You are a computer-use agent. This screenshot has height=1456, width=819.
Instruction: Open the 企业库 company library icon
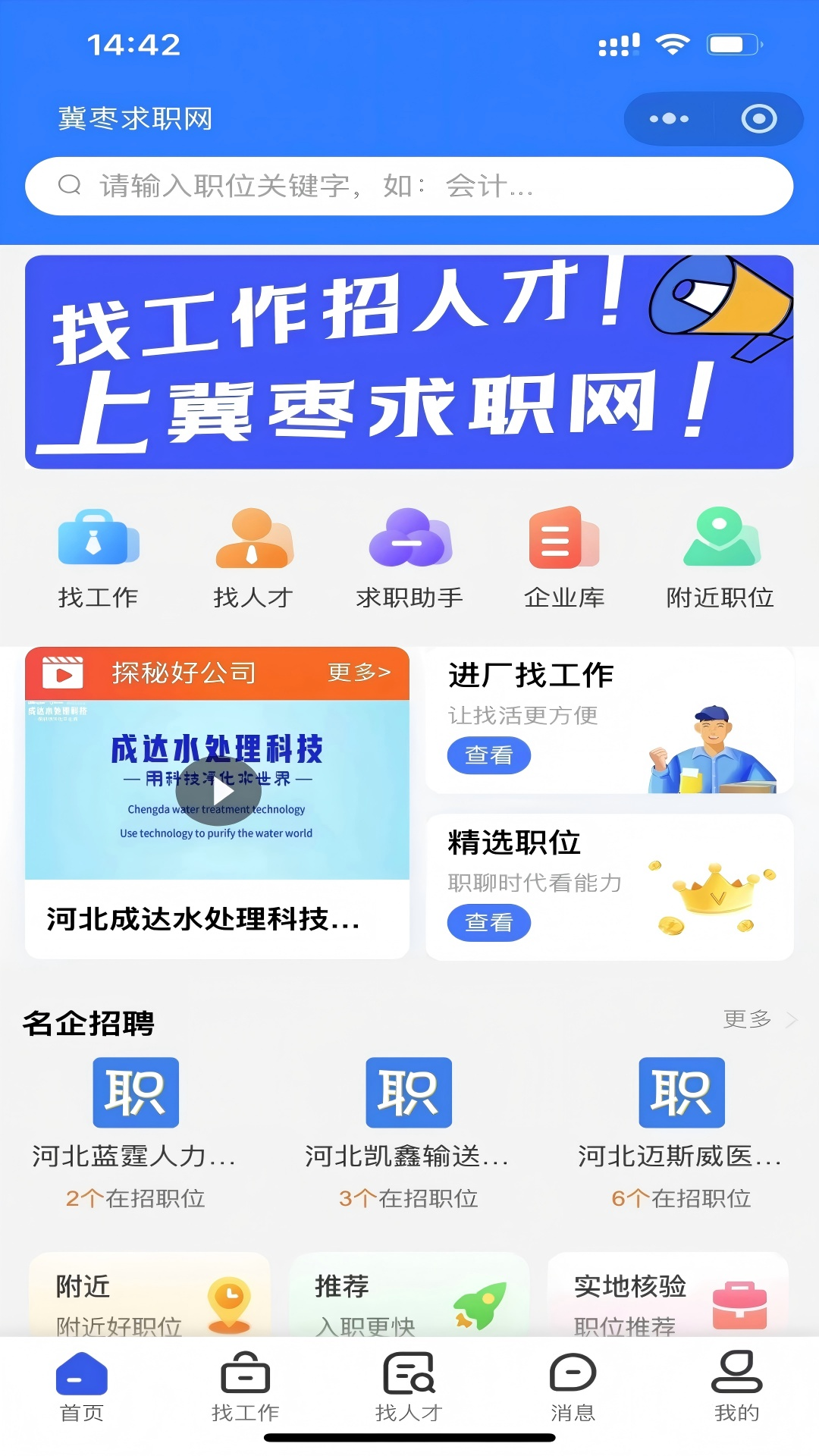pyautogui.click(x=563, y=540)
